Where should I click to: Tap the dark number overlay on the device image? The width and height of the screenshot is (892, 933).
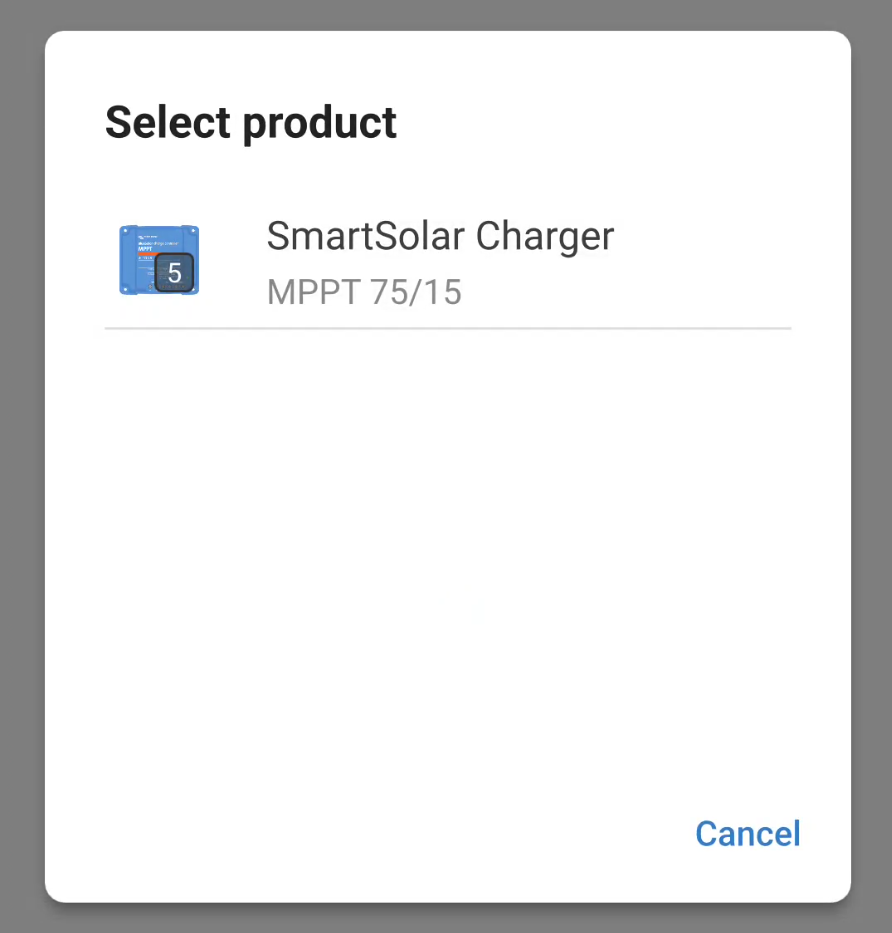[x=175, y=272]
